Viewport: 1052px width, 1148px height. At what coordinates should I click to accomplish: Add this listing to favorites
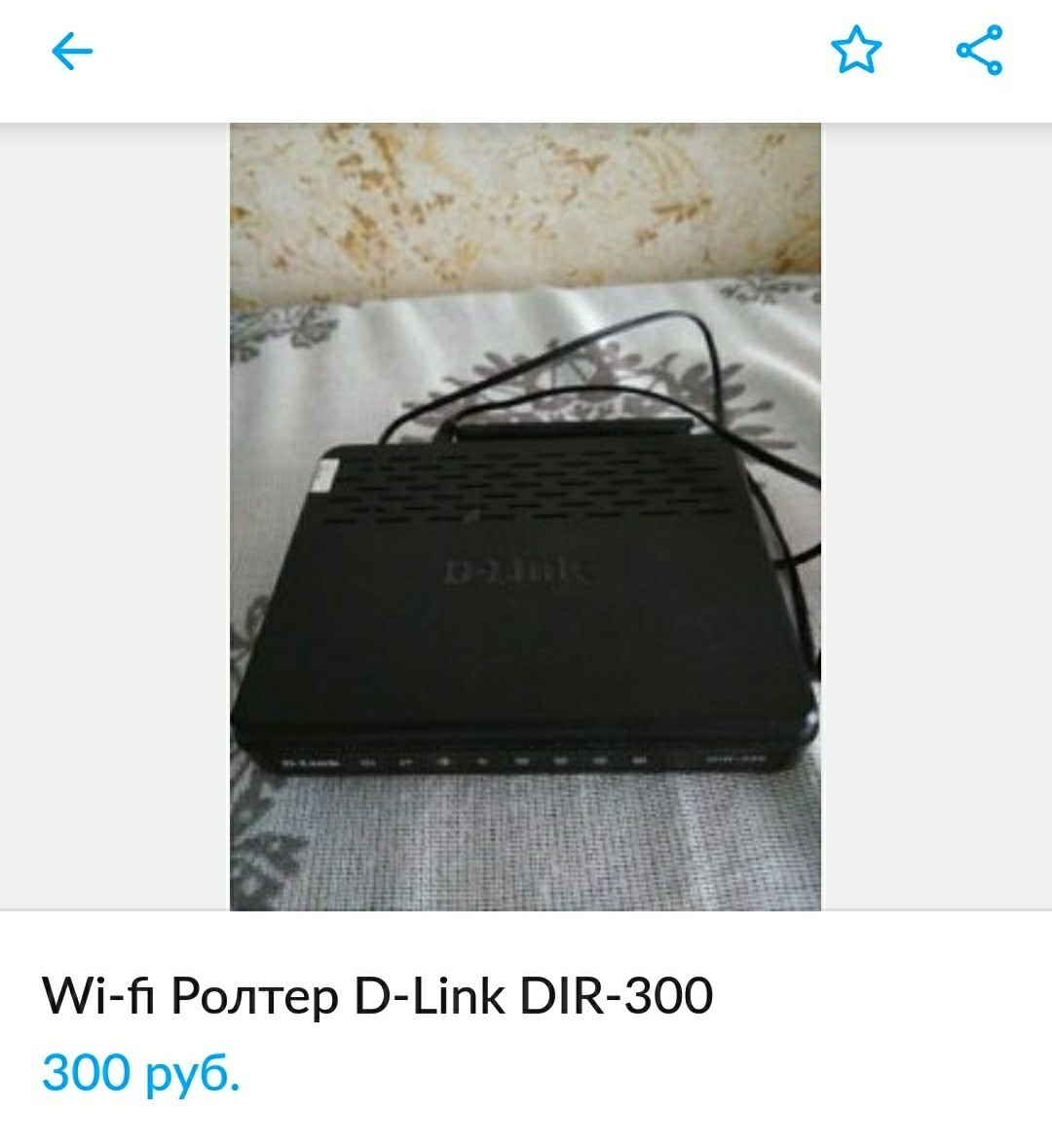pyautogui.click(x=856, y=51)
